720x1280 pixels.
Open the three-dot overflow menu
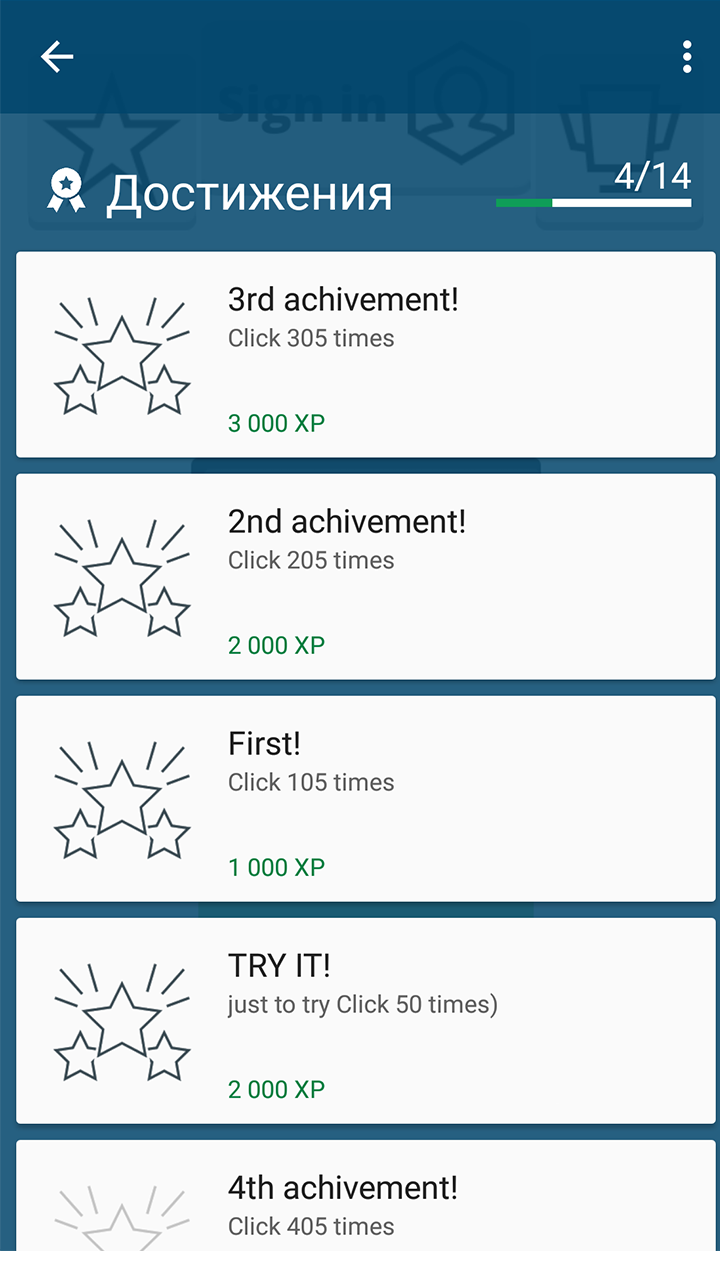tap(687, 57)
